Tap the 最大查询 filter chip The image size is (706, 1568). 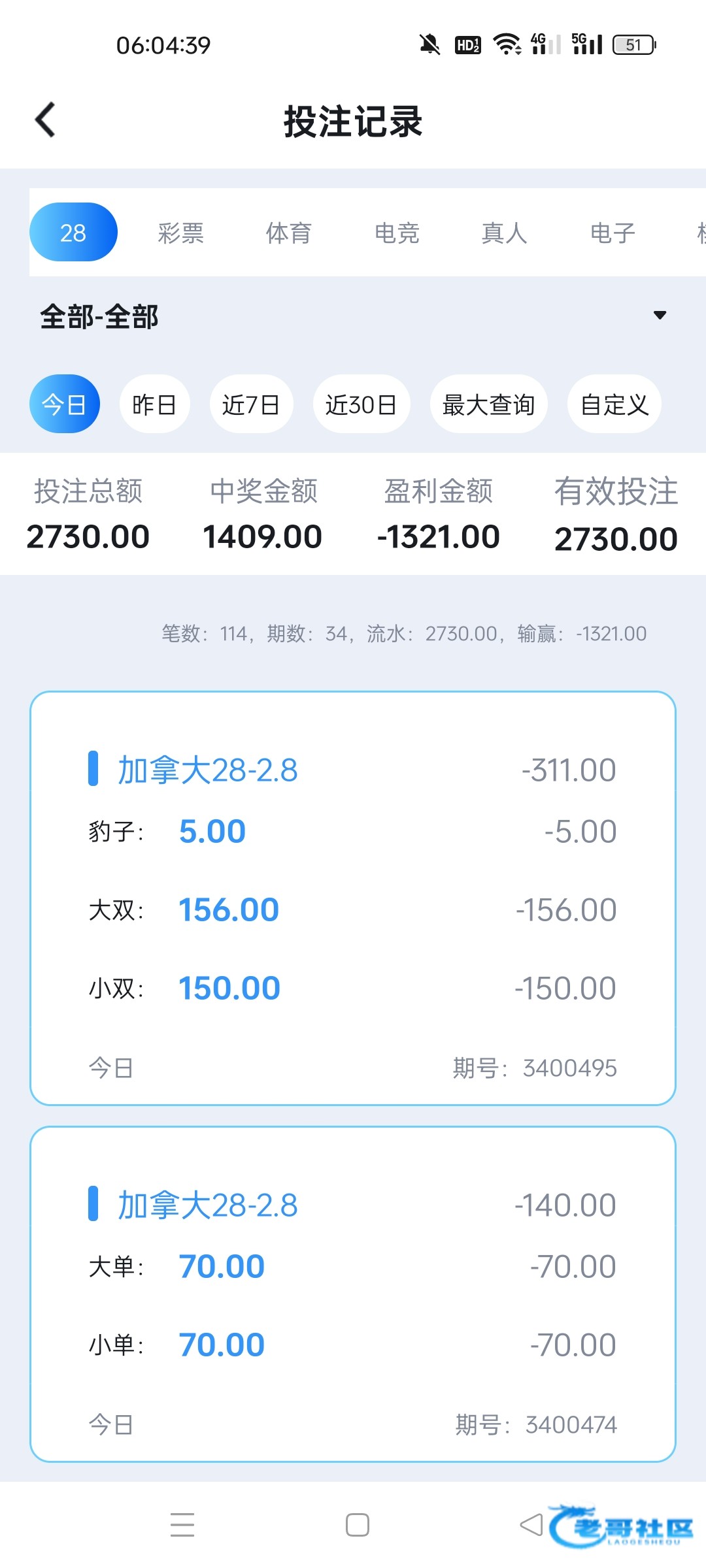click(488, 404)
